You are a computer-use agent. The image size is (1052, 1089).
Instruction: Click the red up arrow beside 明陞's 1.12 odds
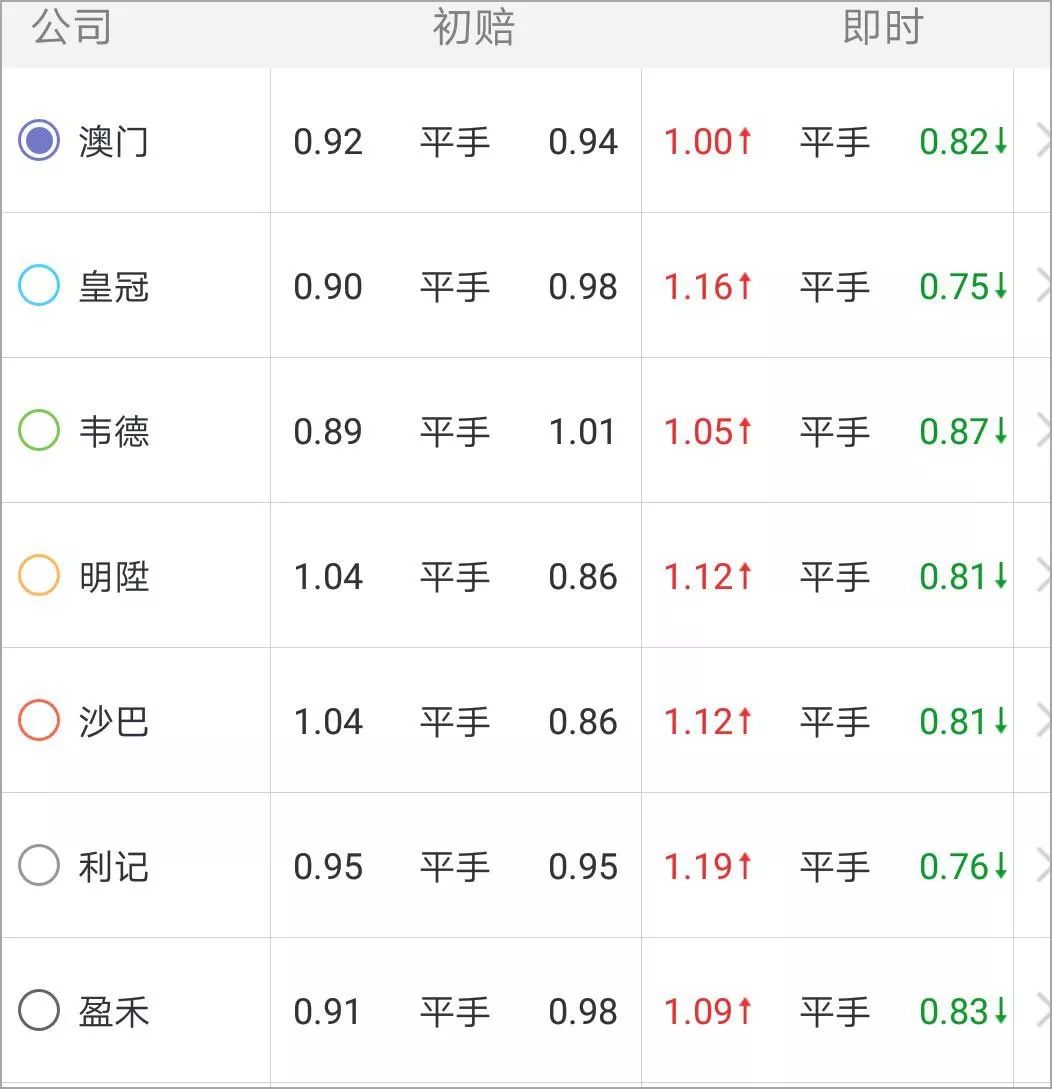point(745,577)
